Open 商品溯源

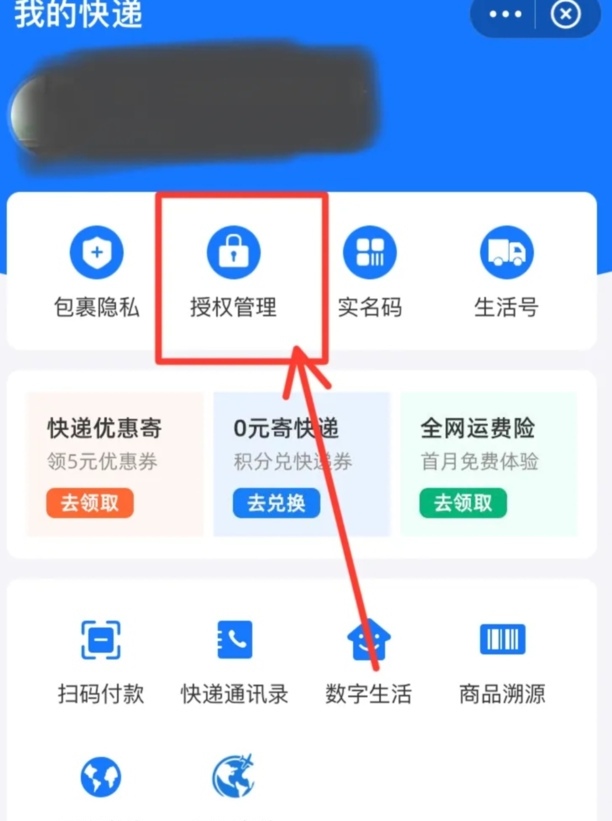coord(502,660)
